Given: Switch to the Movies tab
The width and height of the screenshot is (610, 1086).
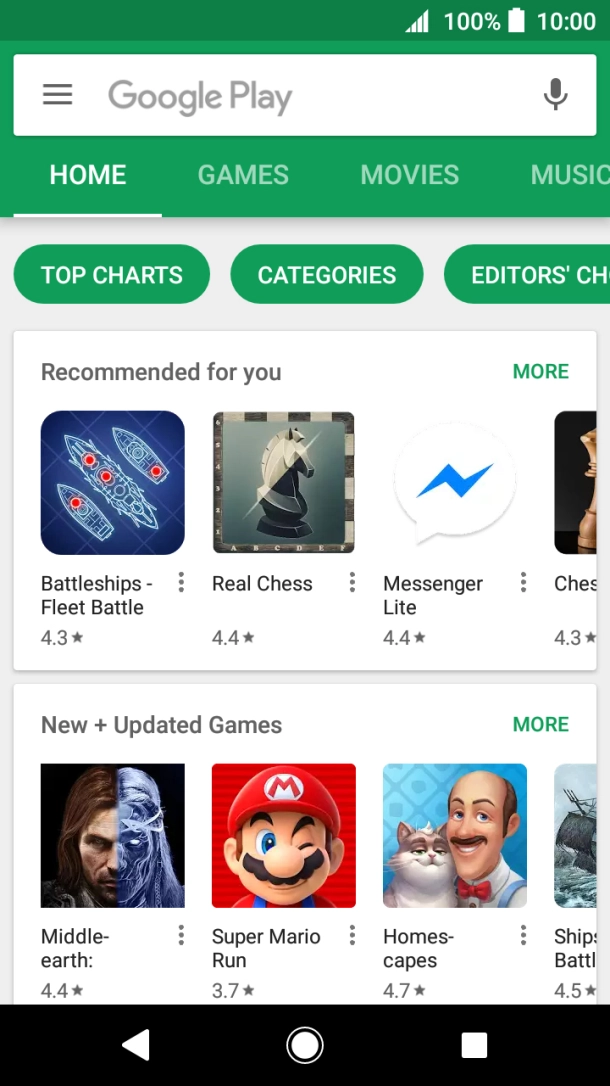Looking at the screenshot, I should point(409,175).
